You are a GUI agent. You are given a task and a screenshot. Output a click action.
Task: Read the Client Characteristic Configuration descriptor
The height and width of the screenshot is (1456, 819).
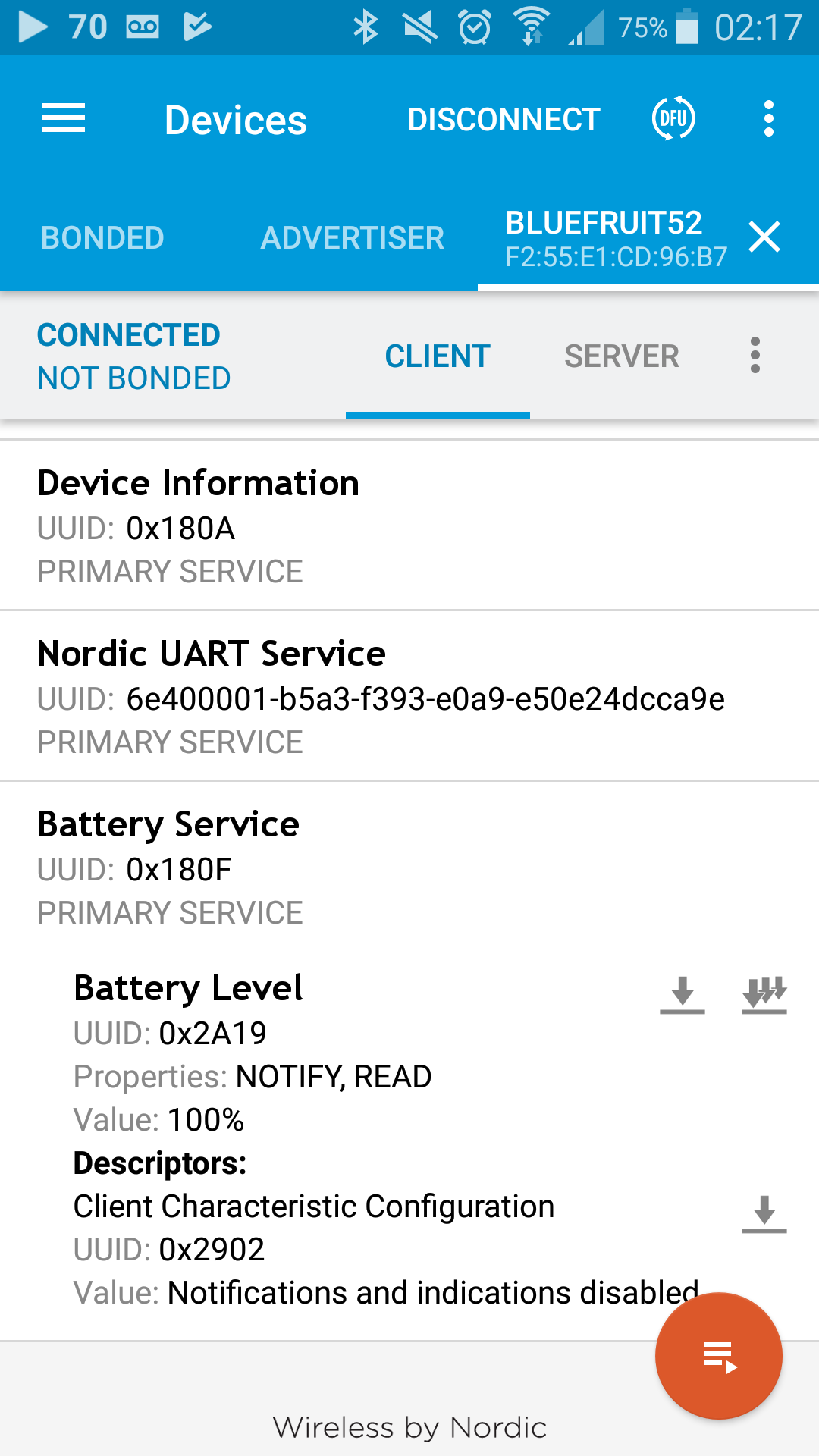764,1213
